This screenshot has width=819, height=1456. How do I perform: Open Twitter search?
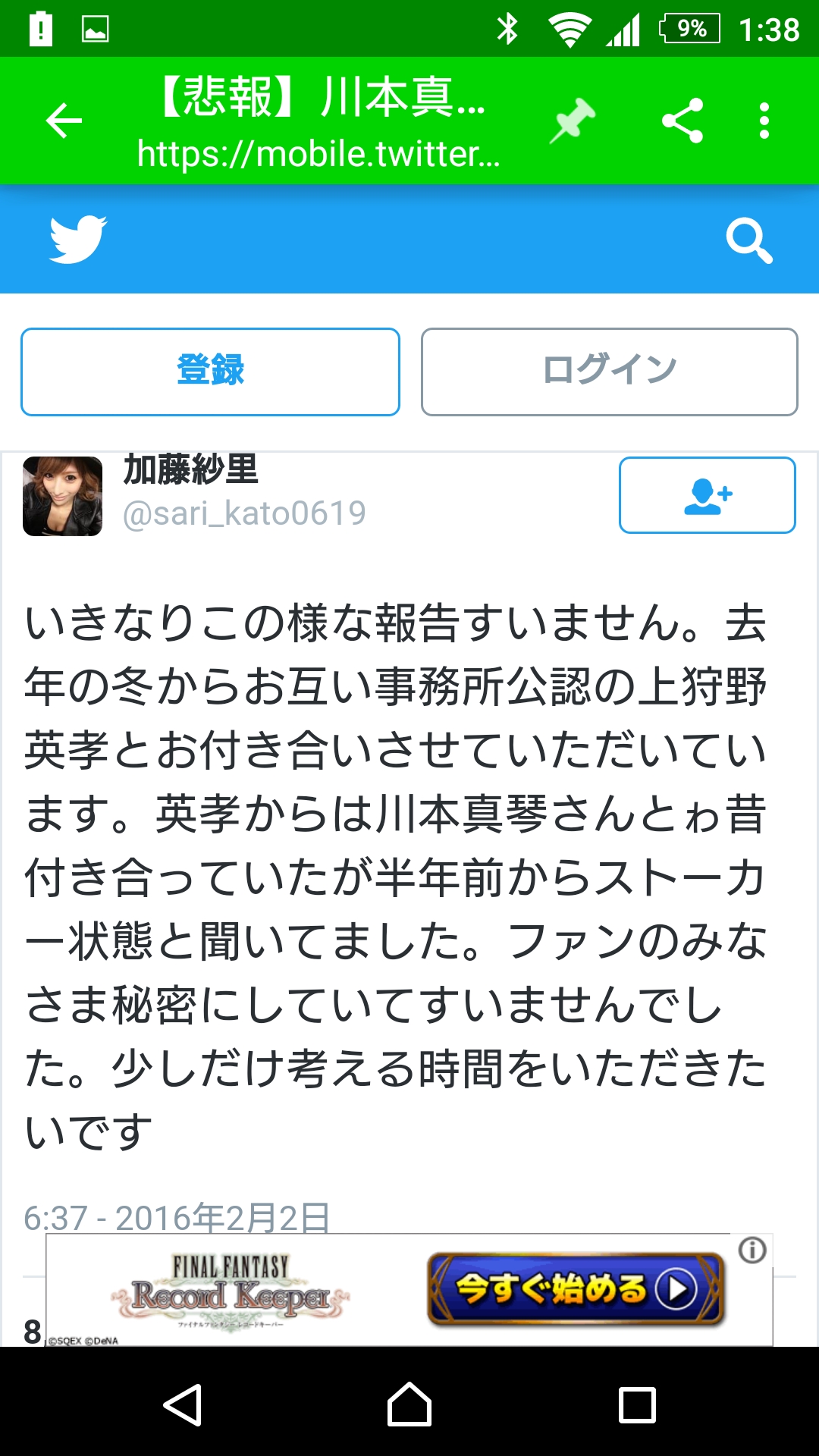(748, 241)
